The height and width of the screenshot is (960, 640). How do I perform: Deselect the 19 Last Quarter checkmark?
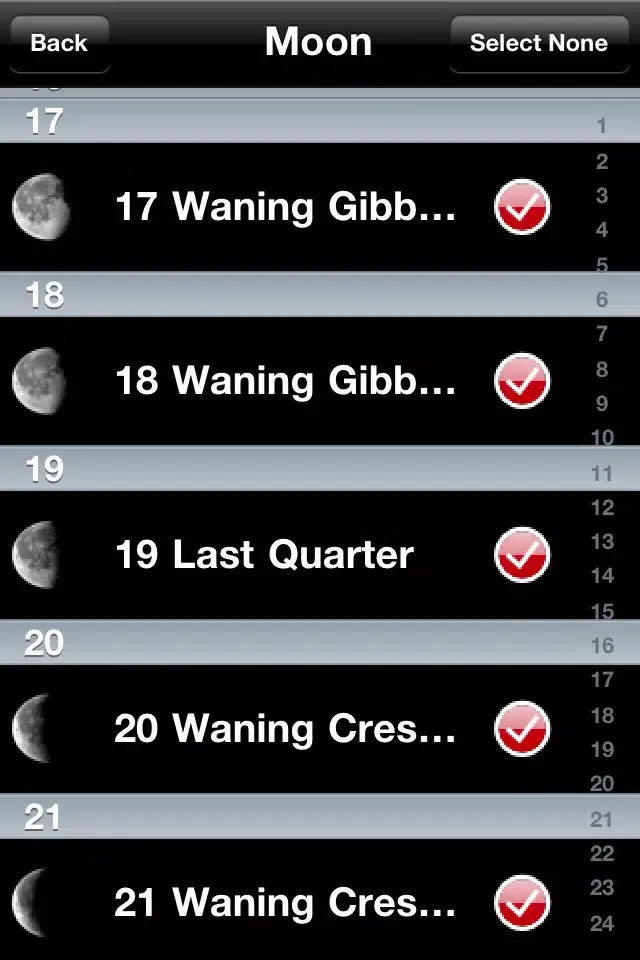522,555
